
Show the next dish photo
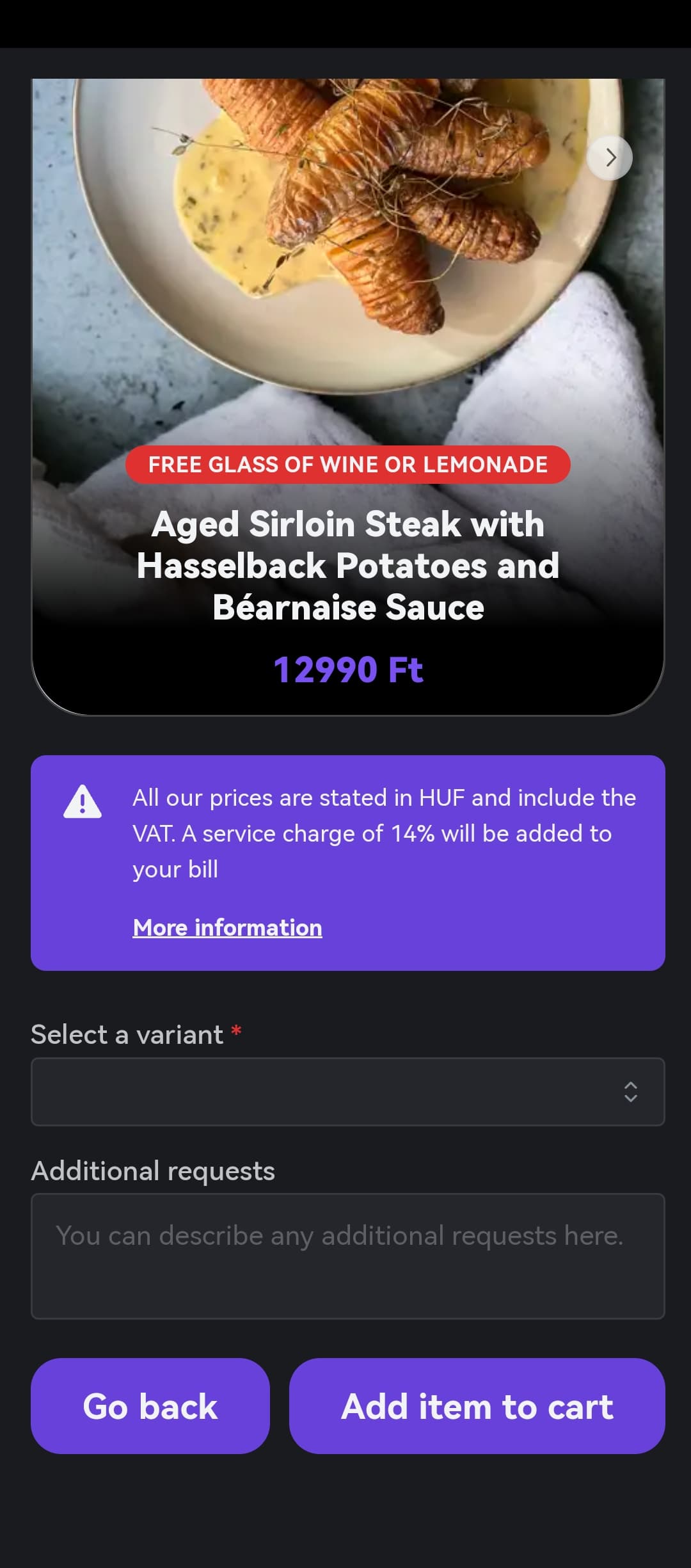[x=610, y=157]
